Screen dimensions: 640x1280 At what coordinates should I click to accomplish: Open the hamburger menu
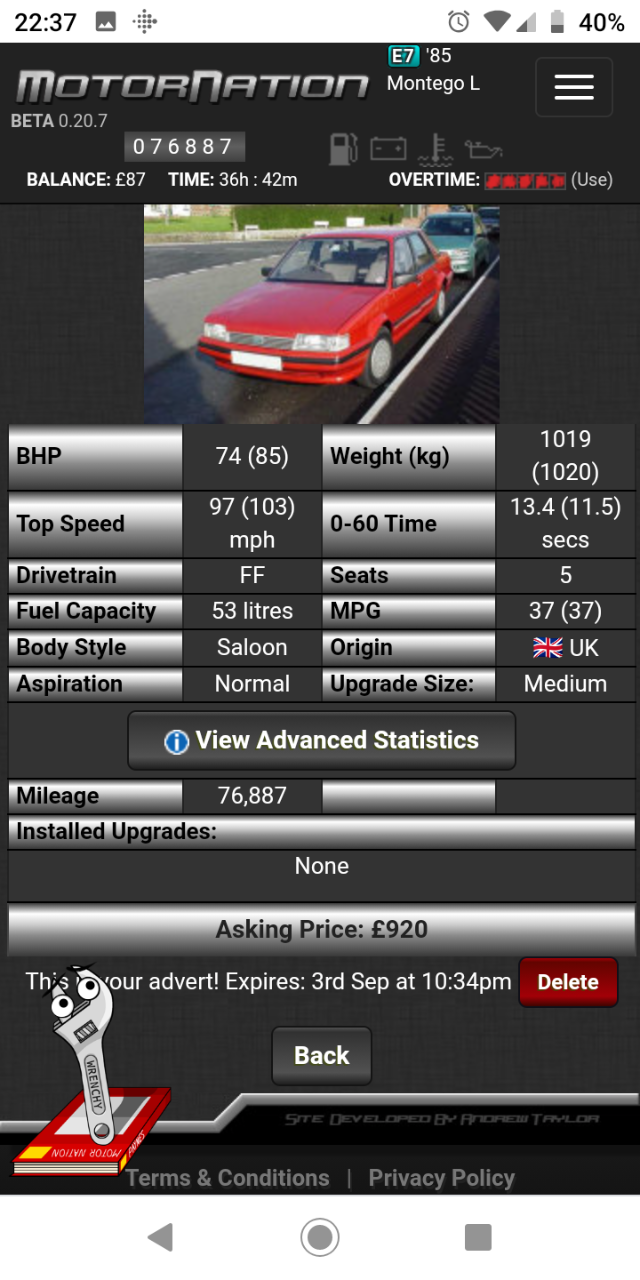tap(574, 87)
